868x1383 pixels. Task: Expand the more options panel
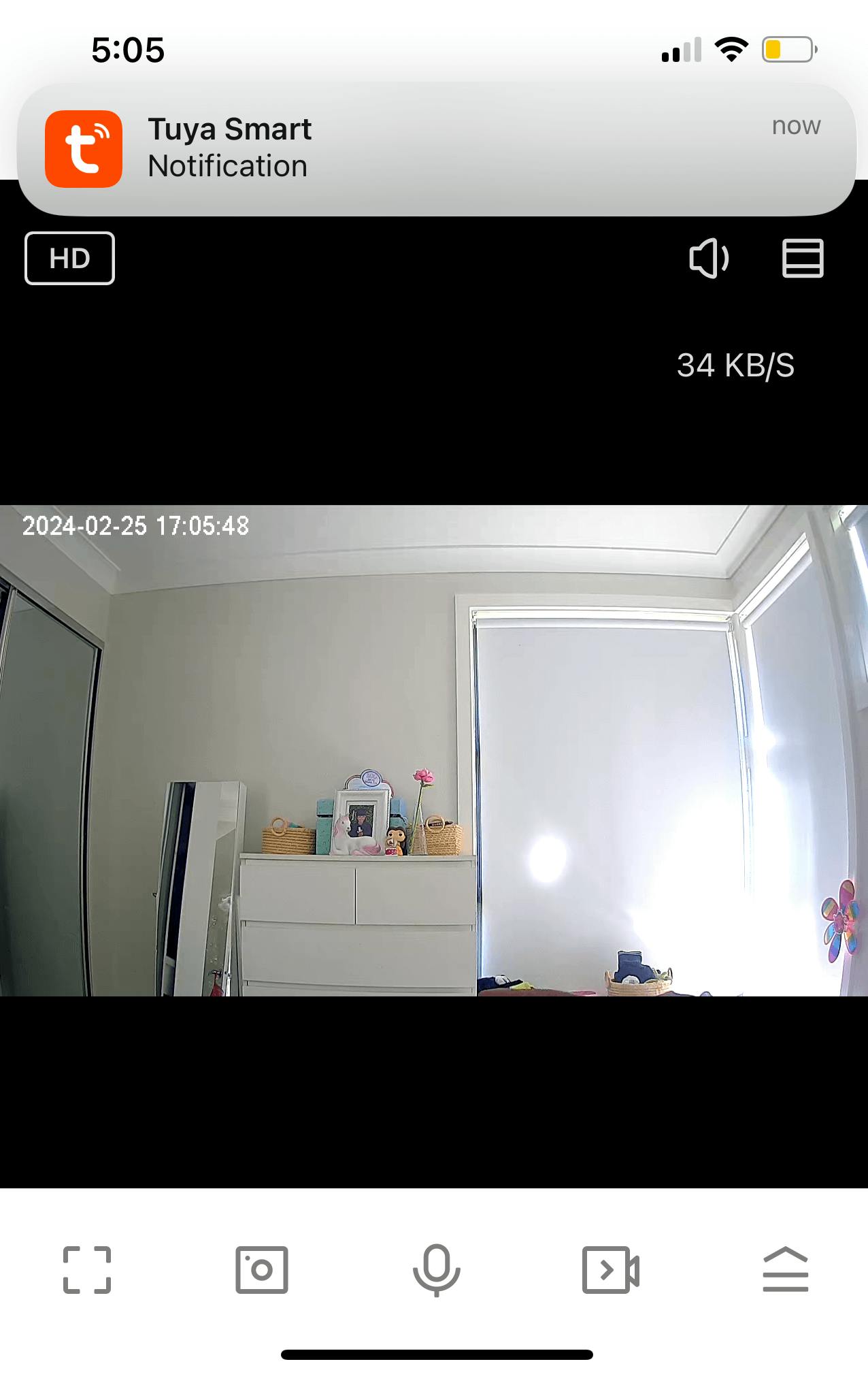point(785,1269)
